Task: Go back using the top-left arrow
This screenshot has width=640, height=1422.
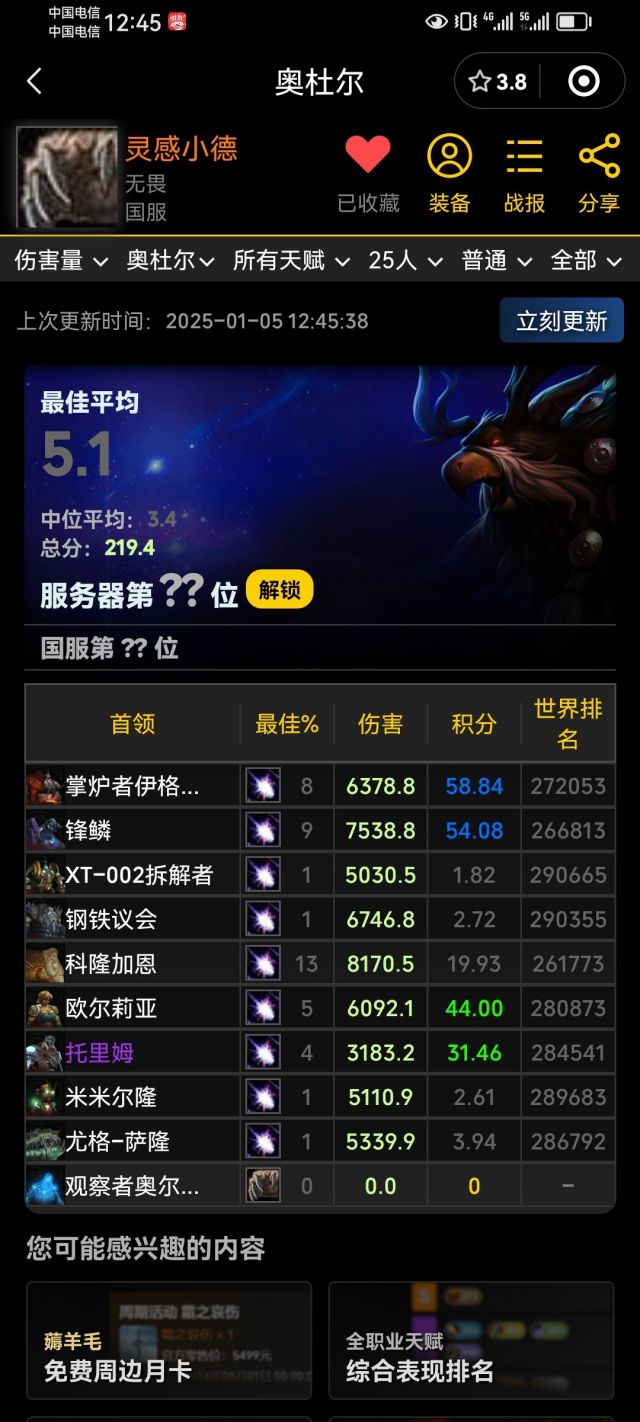Action: click(35, 81)
